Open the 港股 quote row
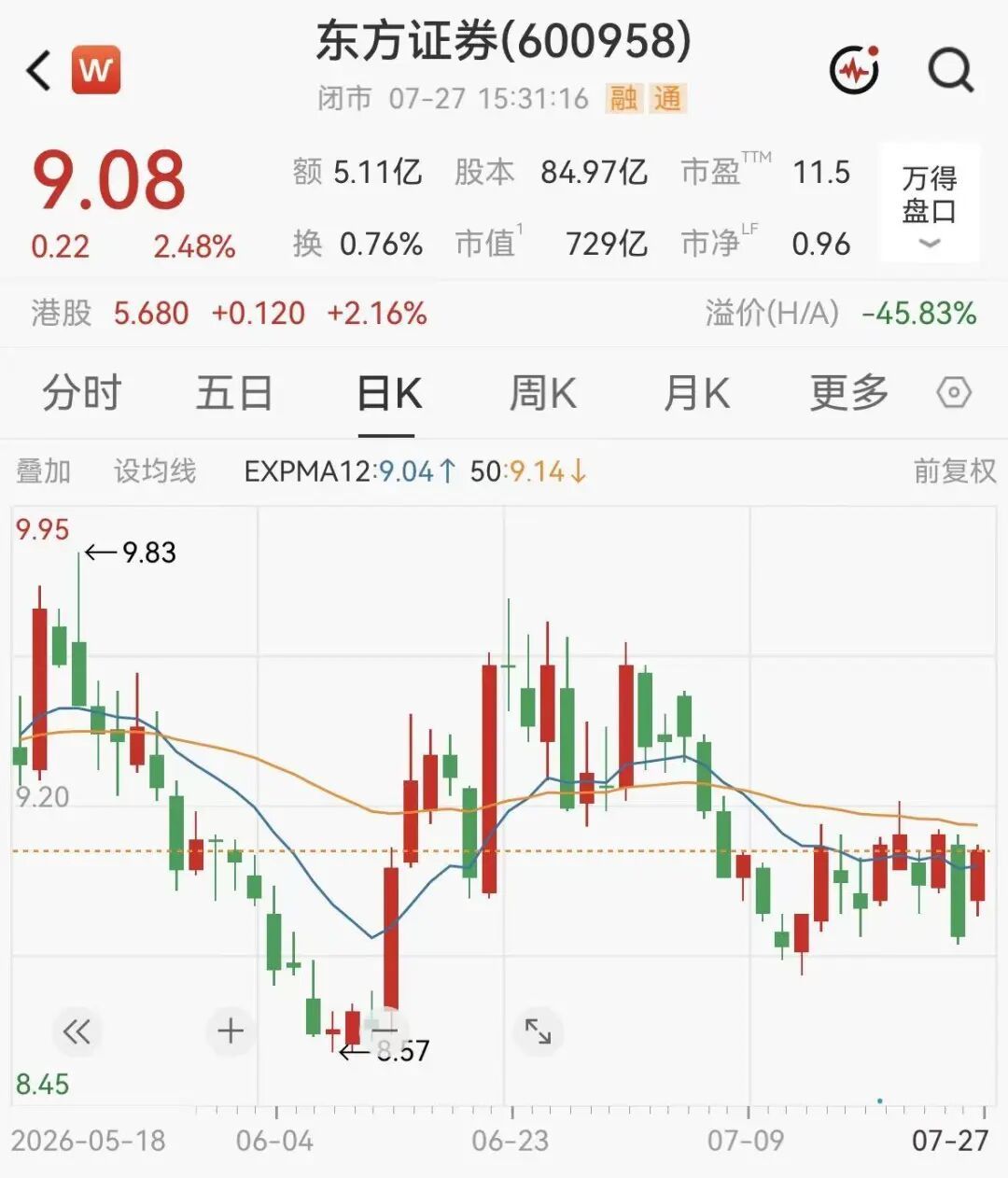Viewport: 1008px width, 1178px height. pyautogui.click(x=504, y=313)
